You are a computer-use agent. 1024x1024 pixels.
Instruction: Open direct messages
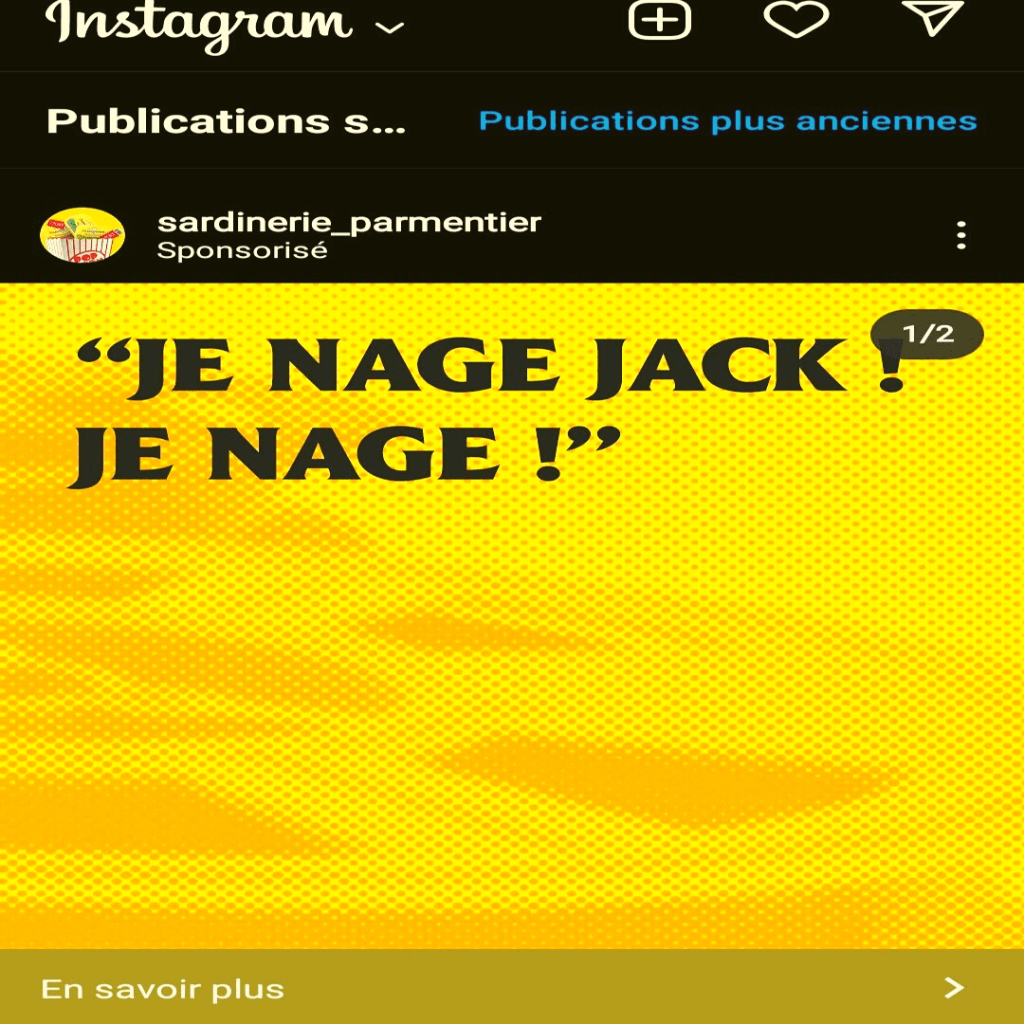(932, 18)
